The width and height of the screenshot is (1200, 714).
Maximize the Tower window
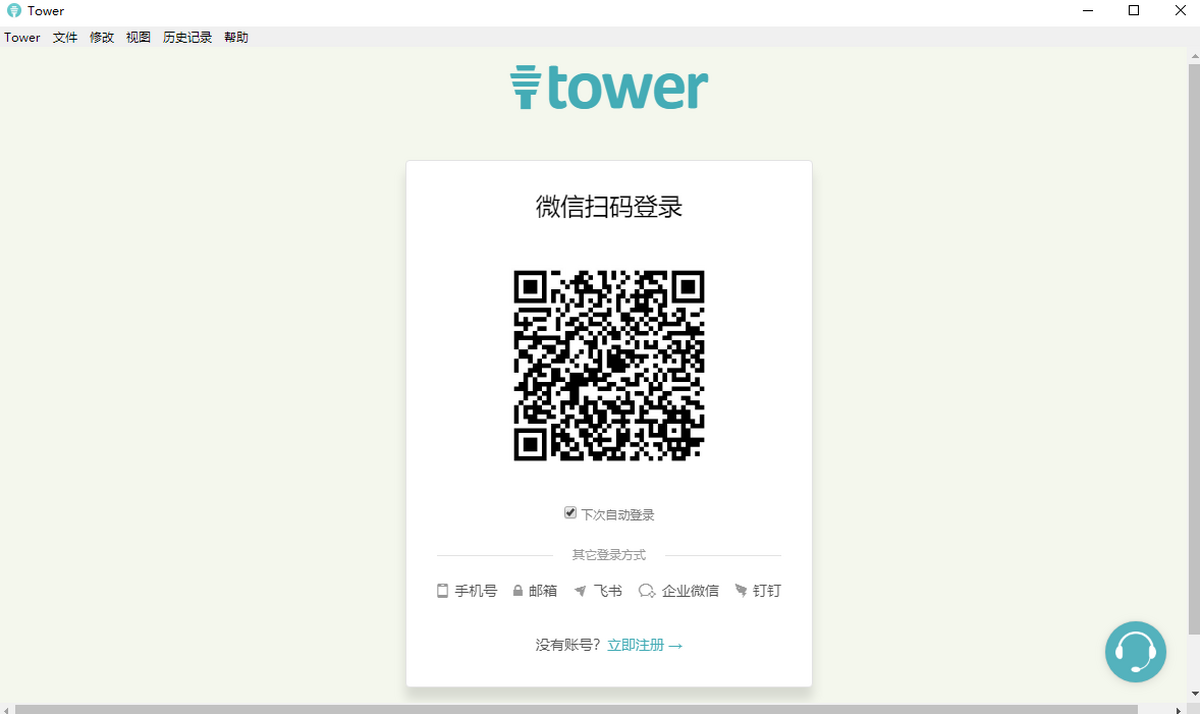click(x=1134, y=11)
